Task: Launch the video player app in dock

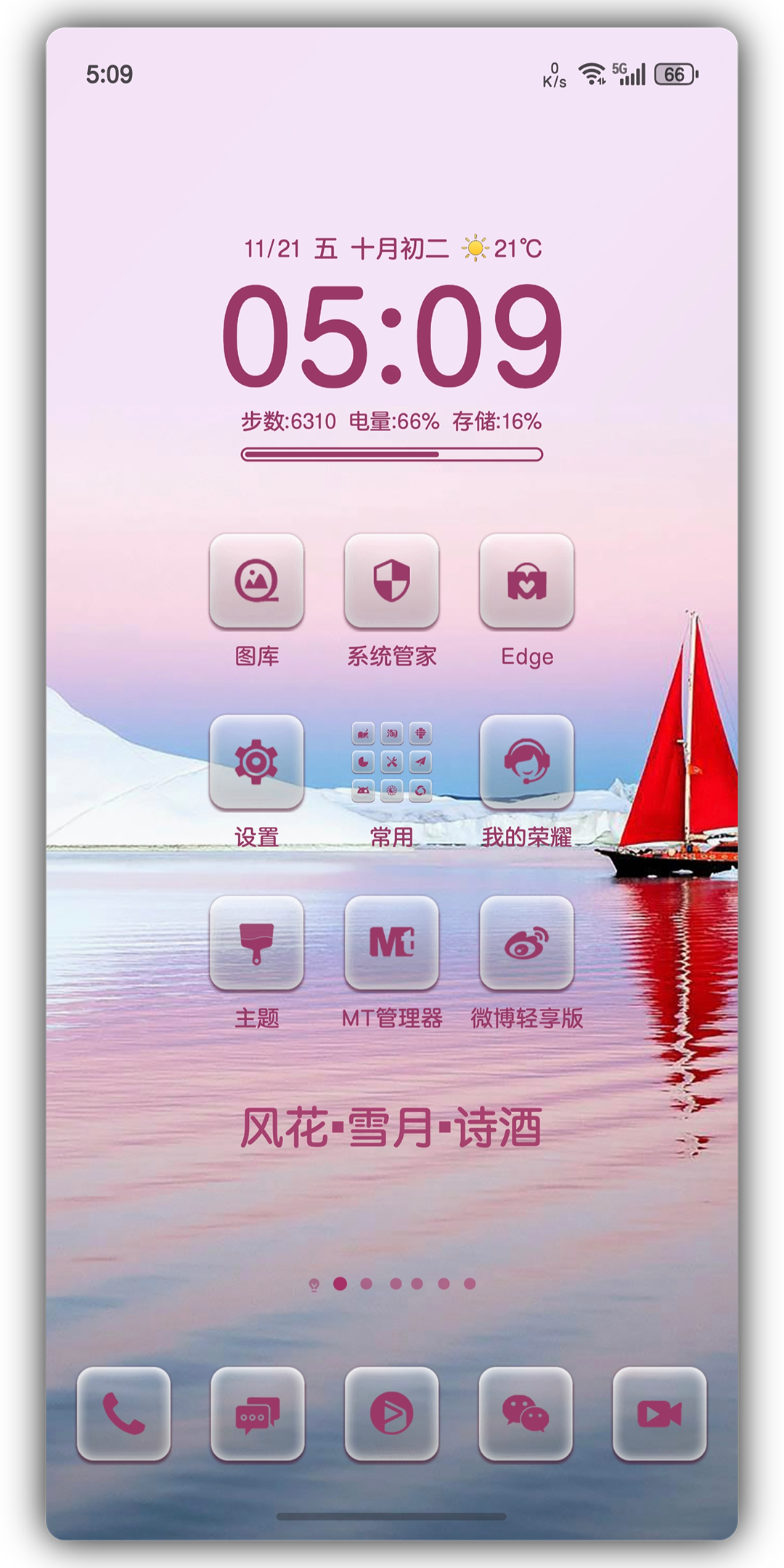Action: pyautogui.click(x=391, y=1413)
